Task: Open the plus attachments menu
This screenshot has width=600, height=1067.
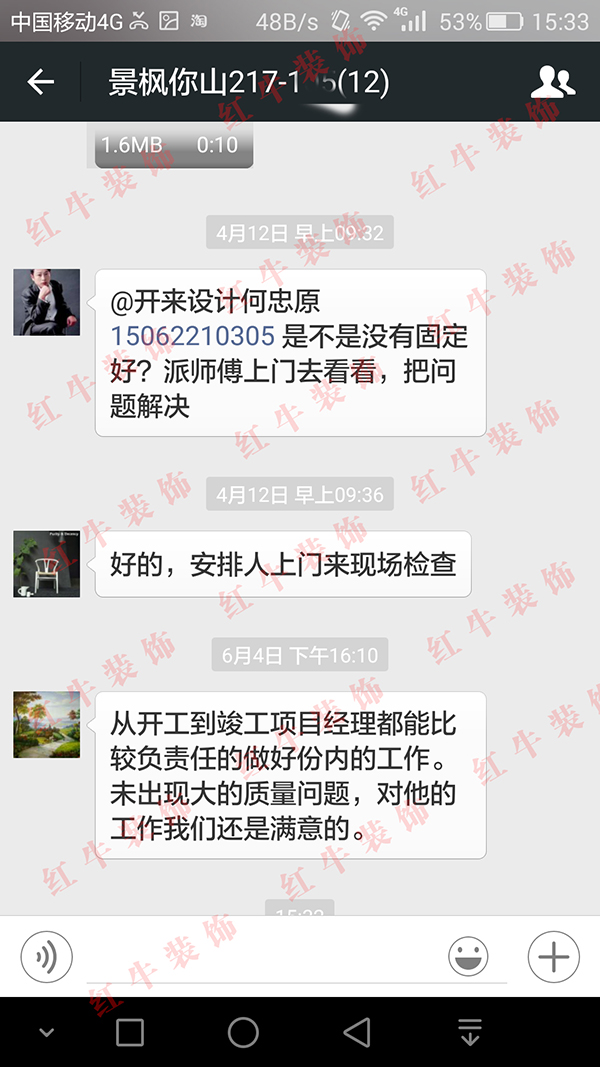Action: click(x=553, y=957)
